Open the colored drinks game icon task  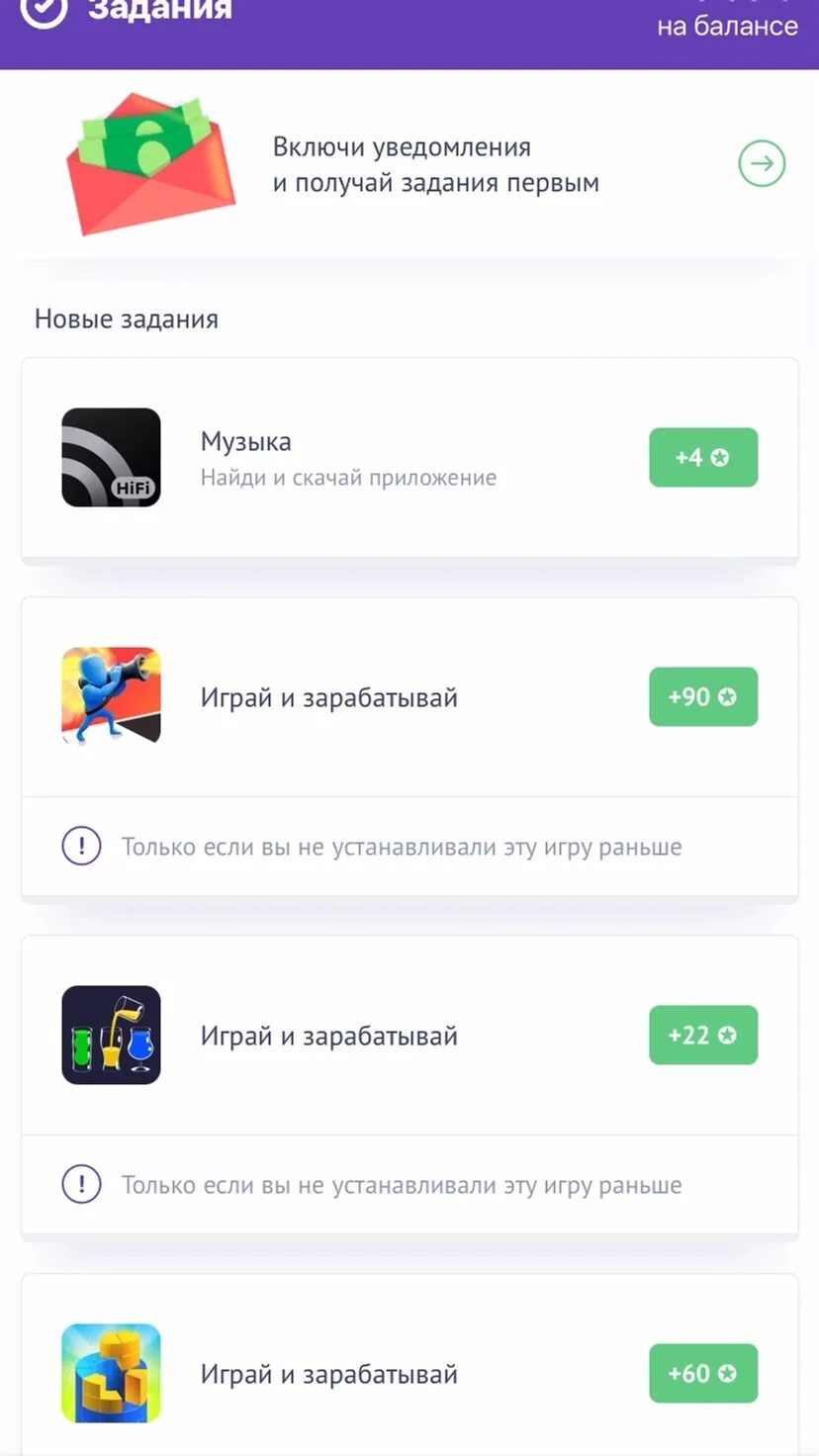point(111,1035)
